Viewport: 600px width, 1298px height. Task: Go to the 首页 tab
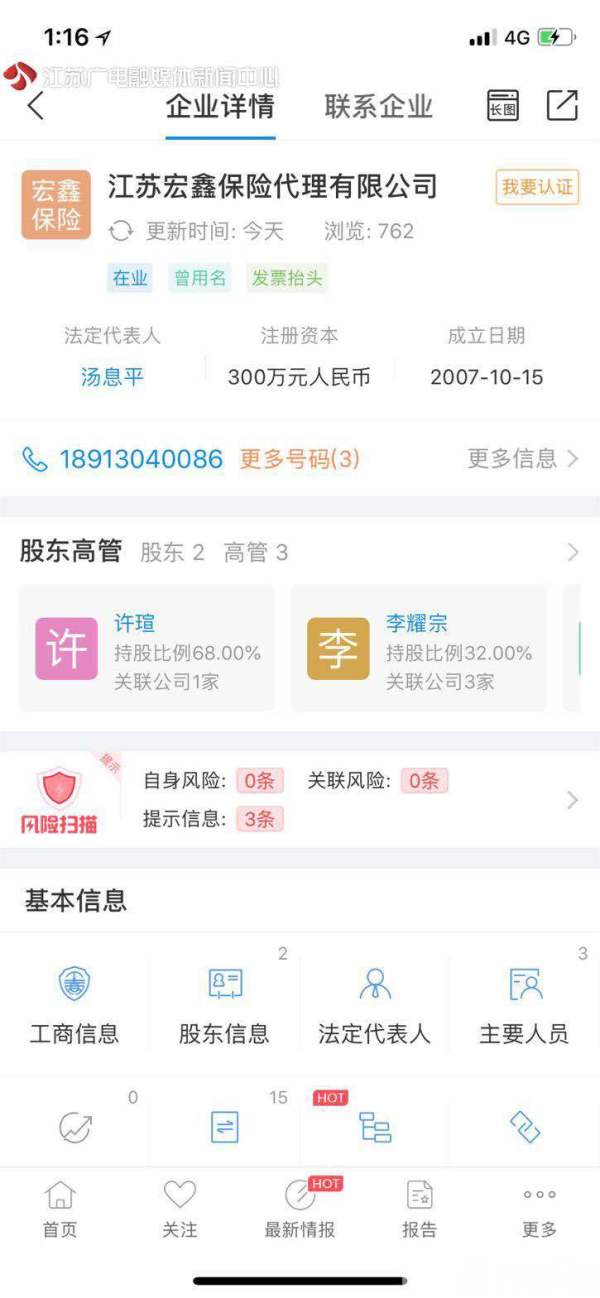(60, 1208)
